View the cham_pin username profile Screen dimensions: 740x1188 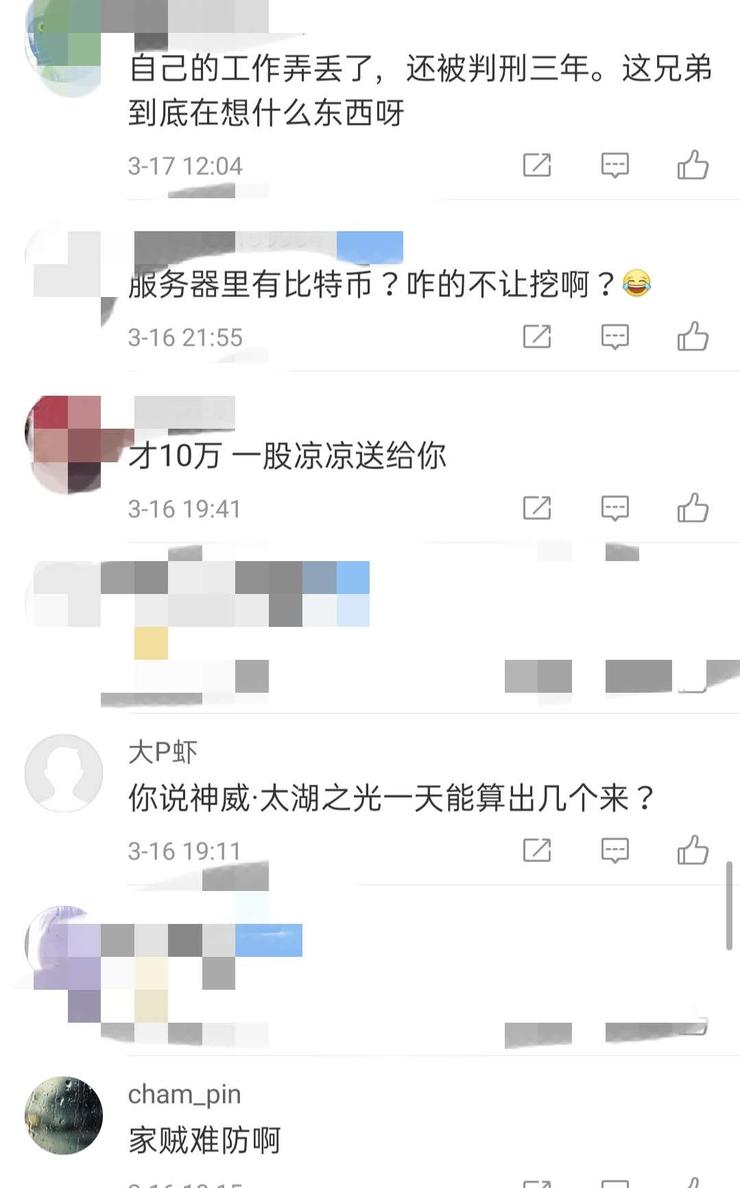coord(184,1094)
